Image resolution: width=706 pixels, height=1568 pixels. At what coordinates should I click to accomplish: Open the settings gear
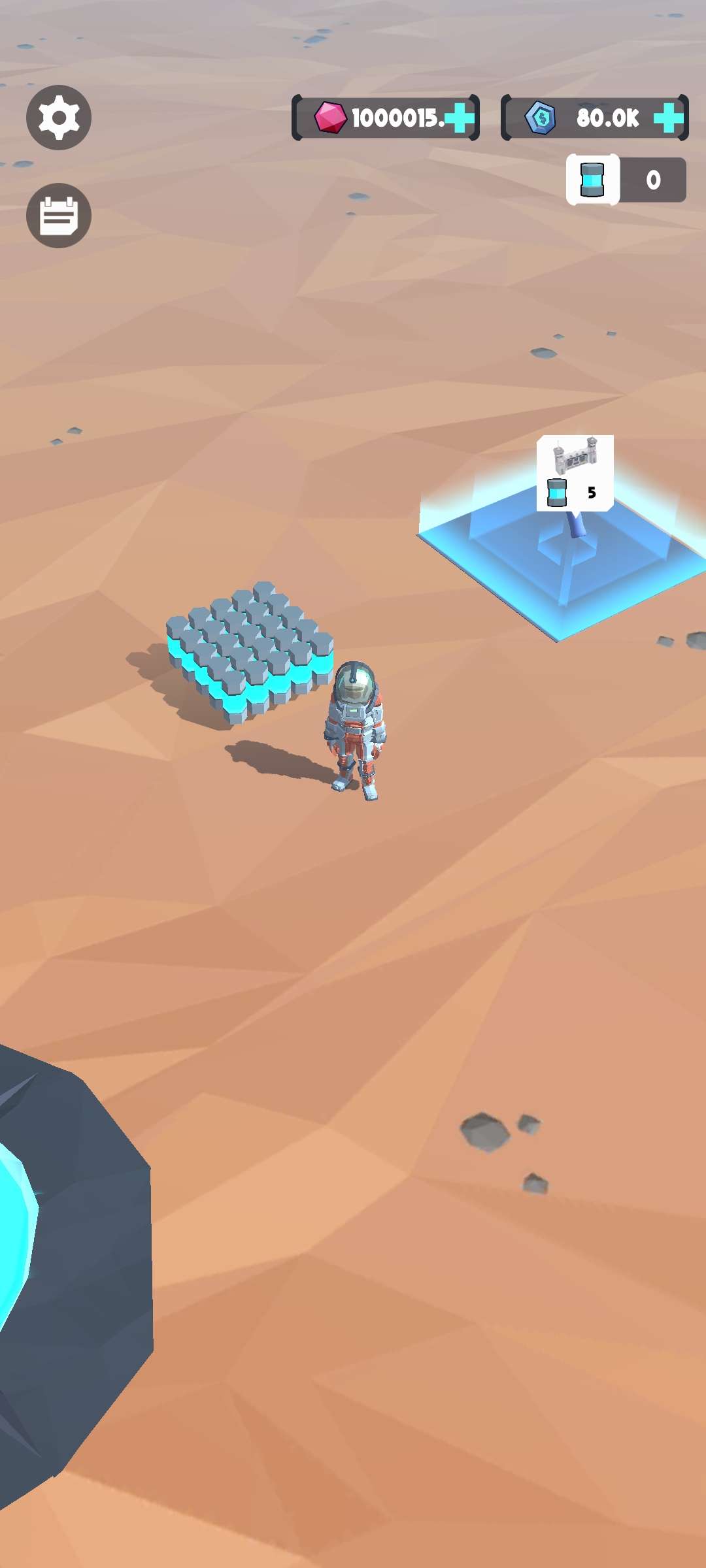click(x=59, y=118)
